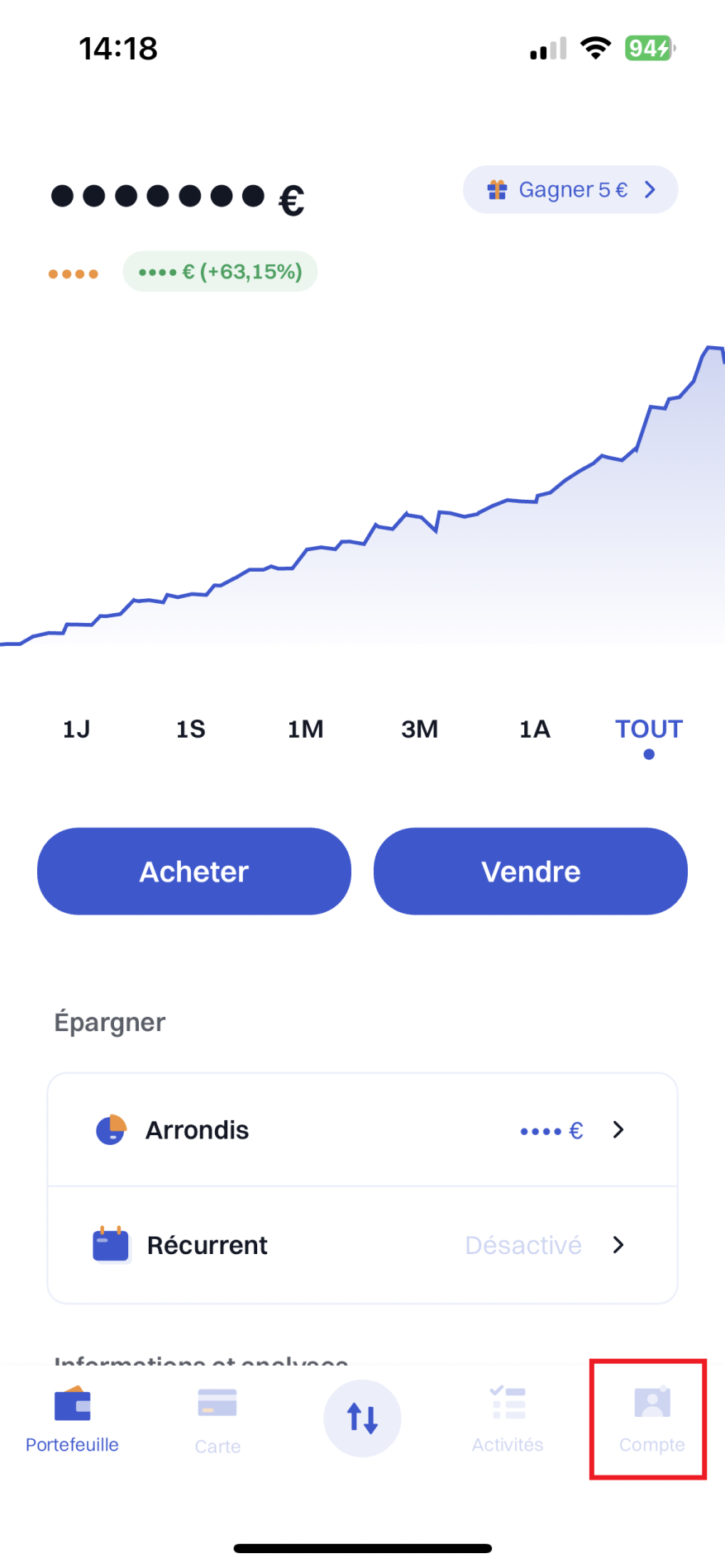Image resolution: width=725 pixels, height=1568 pixels.
Task: Tap the transfer arrows icon in center
Action: [362, 1418]
